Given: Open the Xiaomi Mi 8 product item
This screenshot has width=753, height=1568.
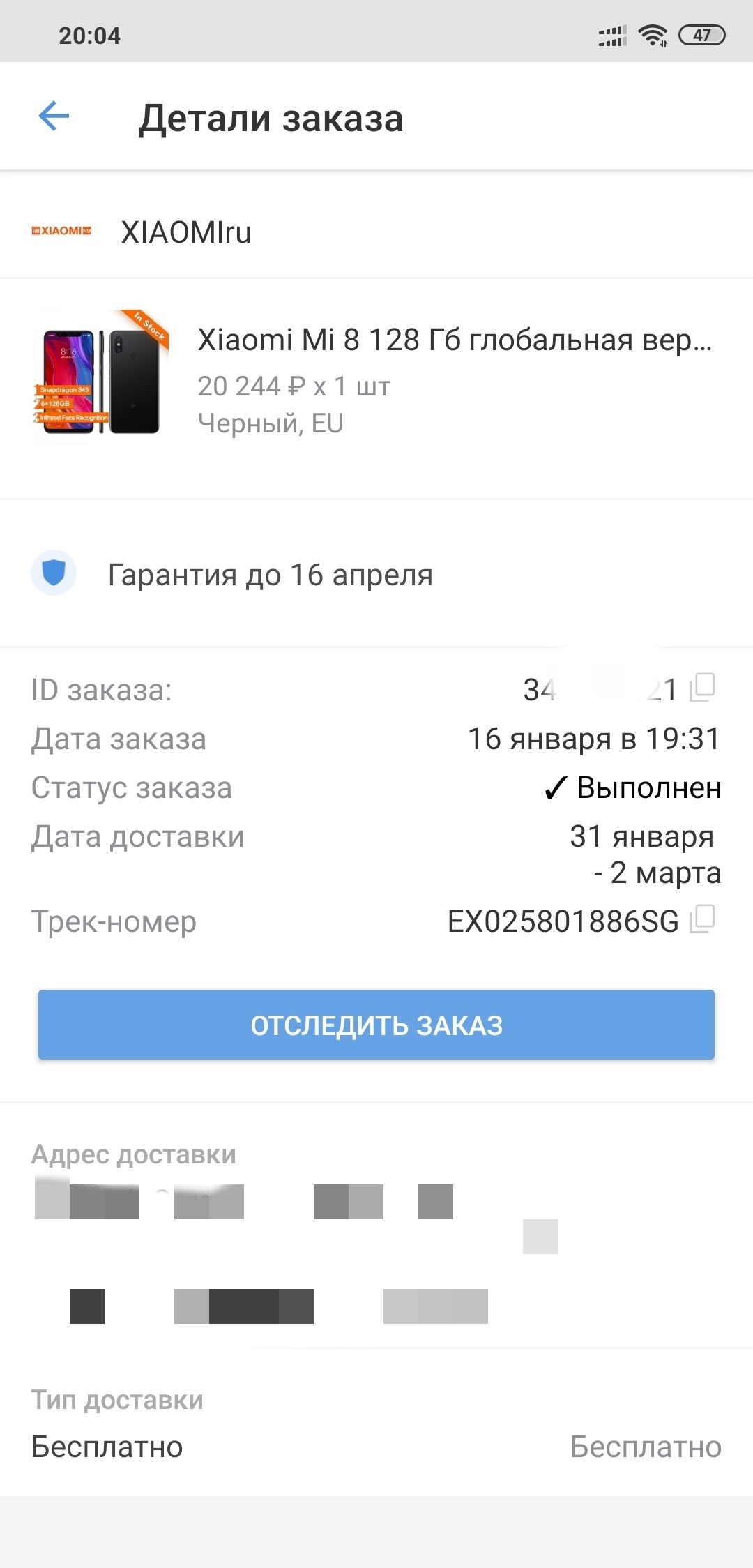Looking at the screenshot, I should coord(376,380).
